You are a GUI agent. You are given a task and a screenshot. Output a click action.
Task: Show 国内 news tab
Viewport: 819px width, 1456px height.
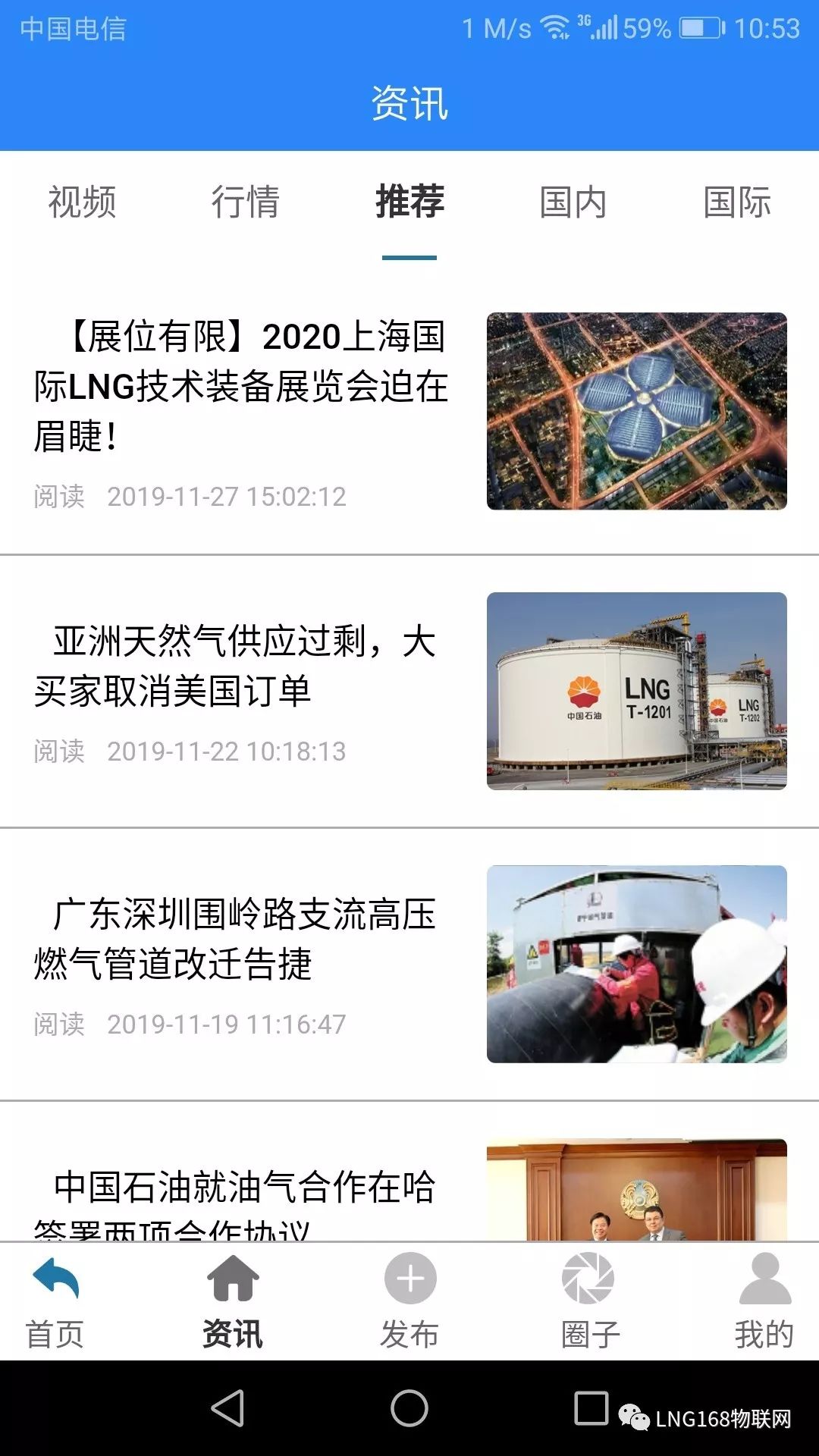(x=573, y=202)
